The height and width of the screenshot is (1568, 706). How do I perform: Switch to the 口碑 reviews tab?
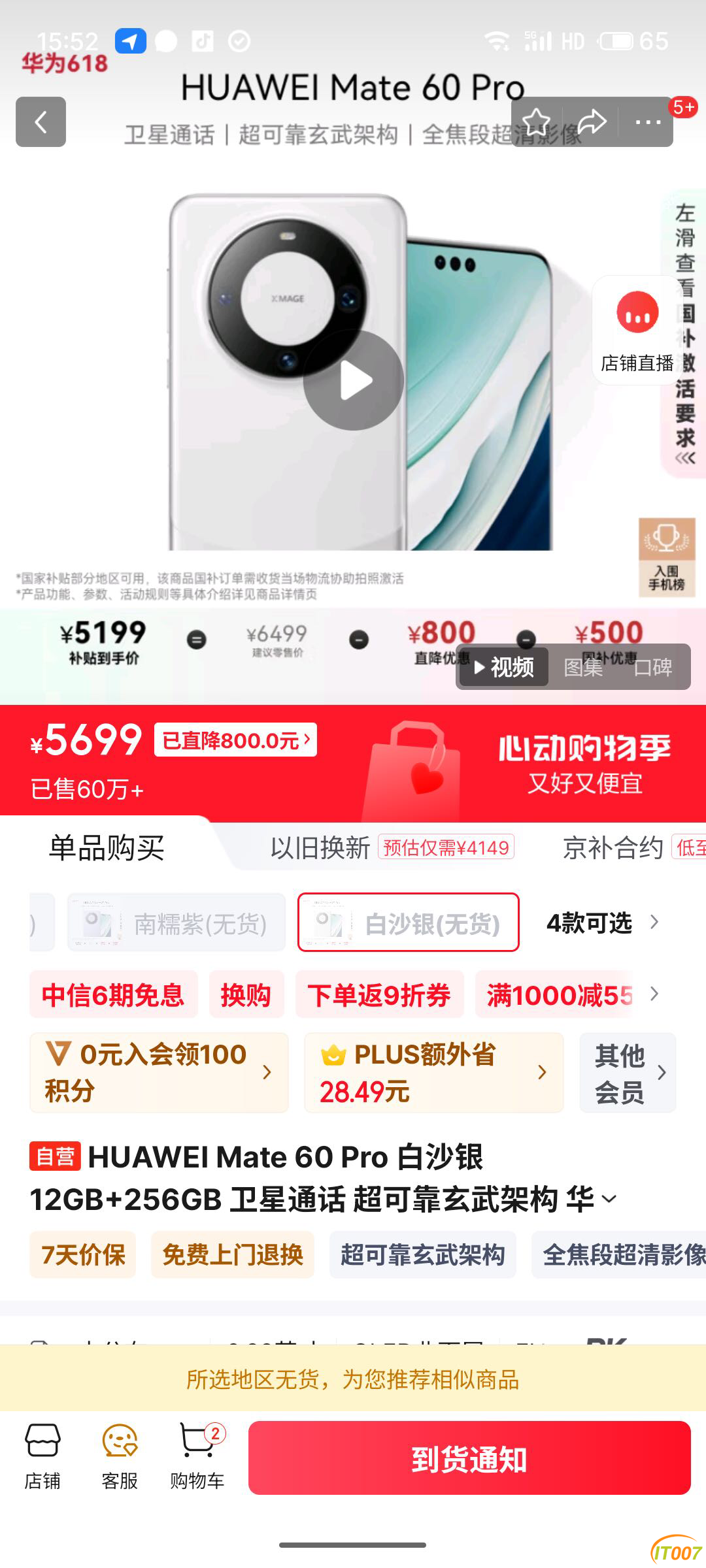click(x=652, y=667)
